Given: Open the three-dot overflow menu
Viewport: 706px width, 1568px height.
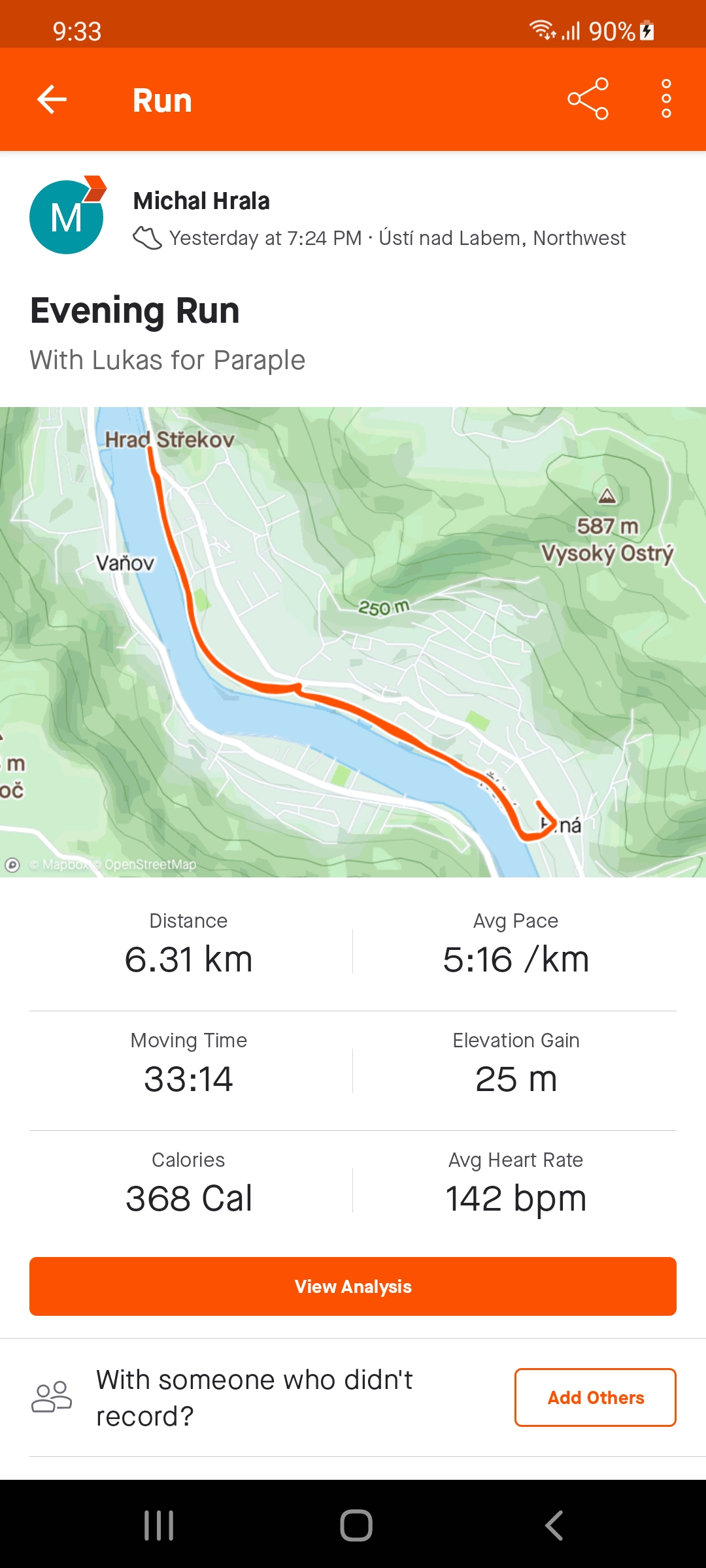Looking at the screenshot, I should 666,99.
